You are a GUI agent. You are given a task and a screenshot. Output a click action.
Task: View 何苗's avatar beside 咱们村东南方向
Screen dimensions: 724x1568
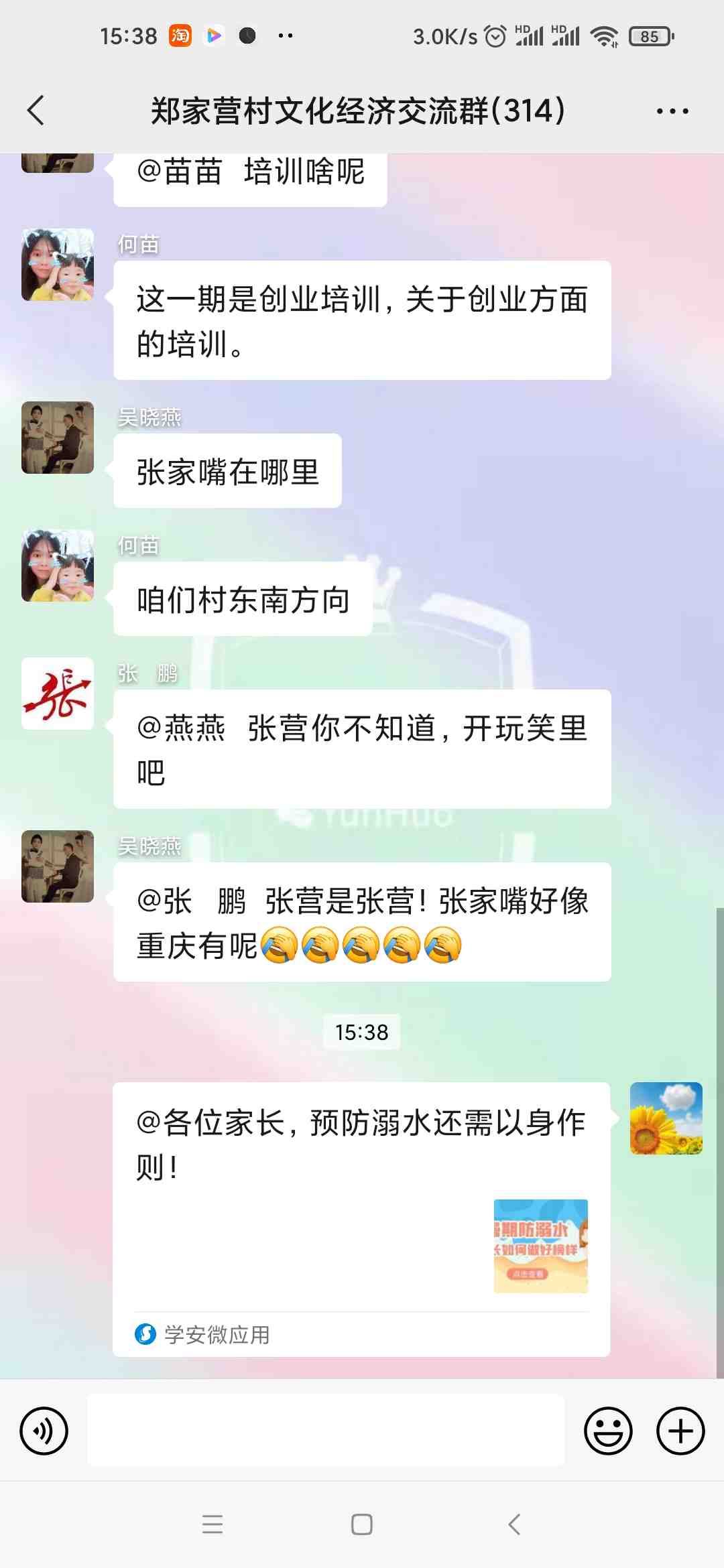coord(58,566)
